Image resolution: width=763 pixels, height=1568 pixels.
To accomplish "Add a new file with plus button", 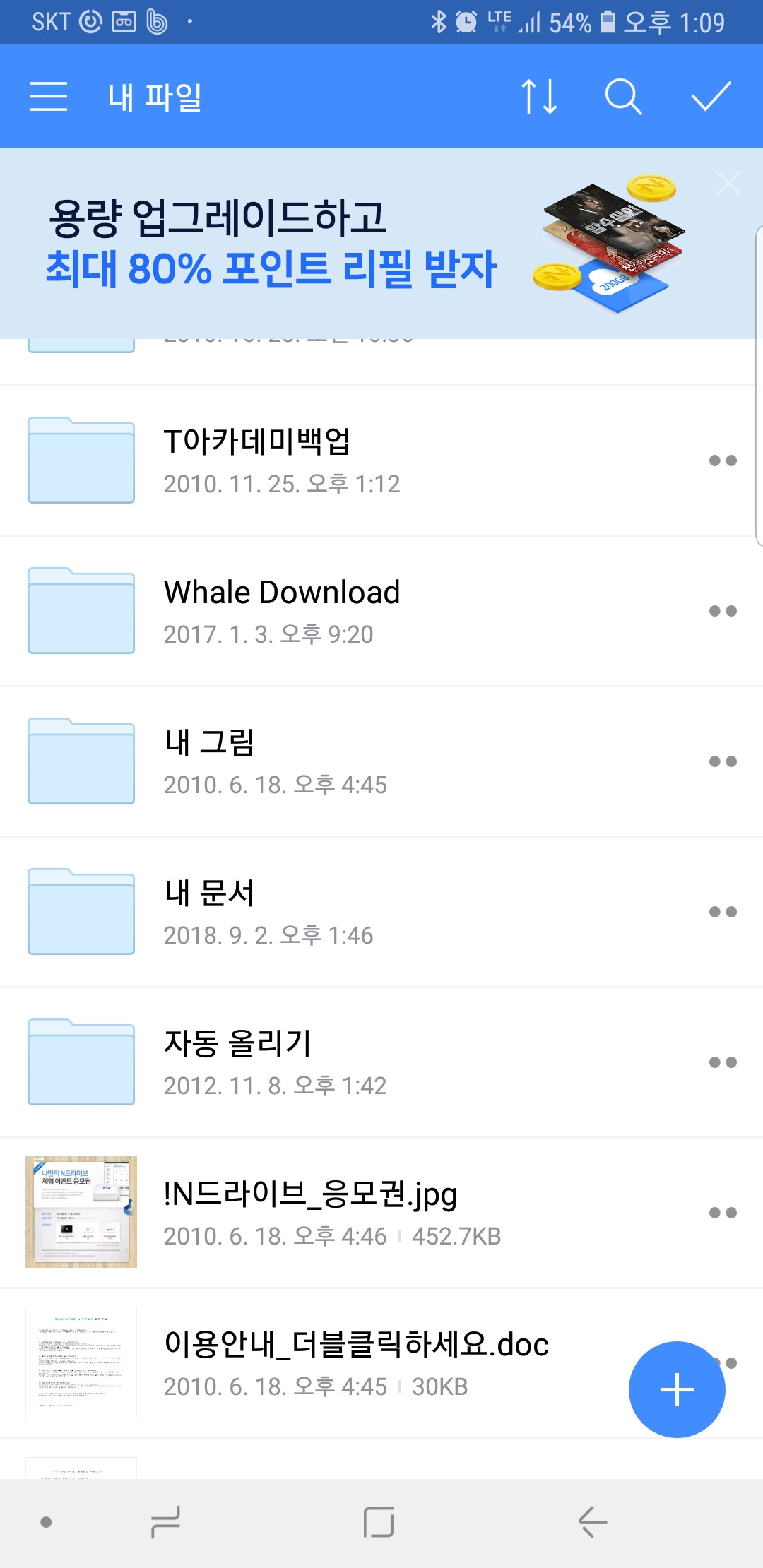I will [676, 1389].
